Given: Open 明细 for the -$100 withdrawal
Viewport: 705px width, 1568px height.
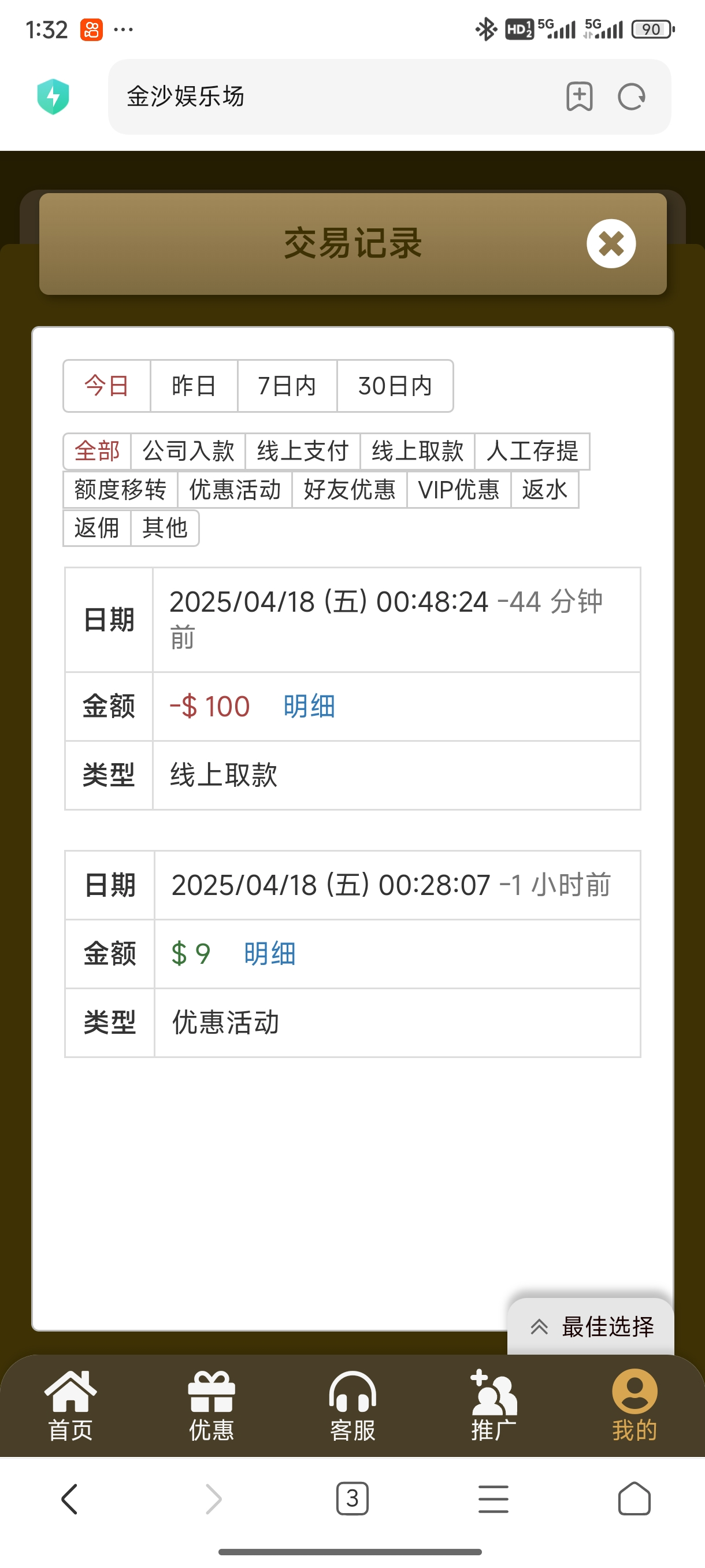Looking at the screenshot, I should click(x=309, y=707).
